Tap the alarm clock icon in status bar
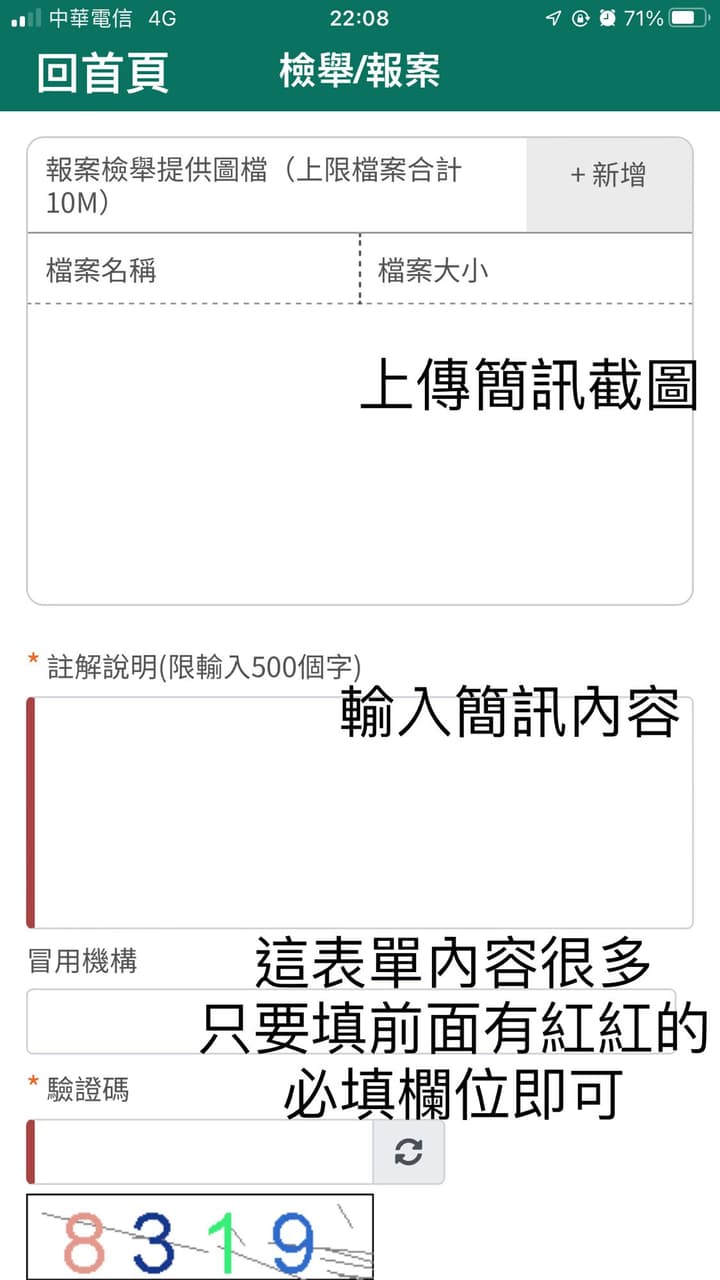The height and width of the screenshot is (1280, 720). pyautogui.click(x=608, y=17)
